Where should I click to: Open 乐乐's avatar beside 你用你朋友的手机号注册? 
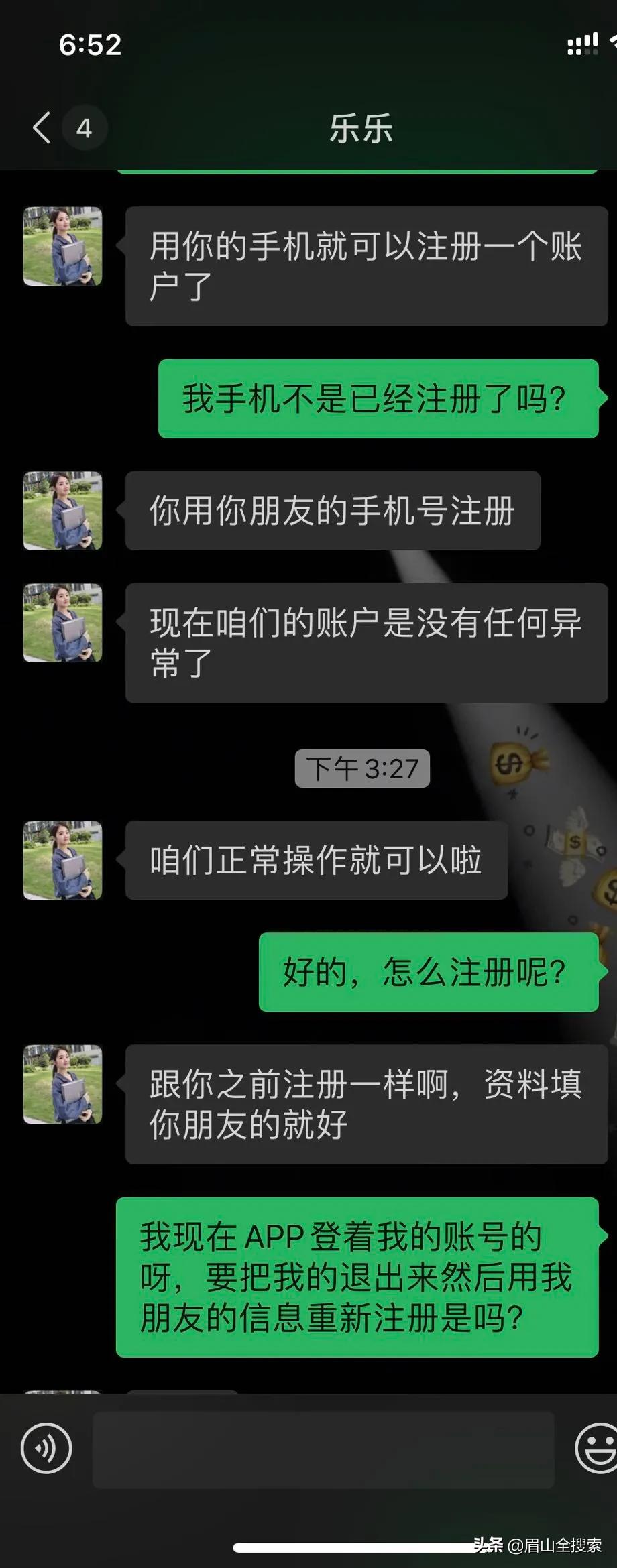[63, 511]
